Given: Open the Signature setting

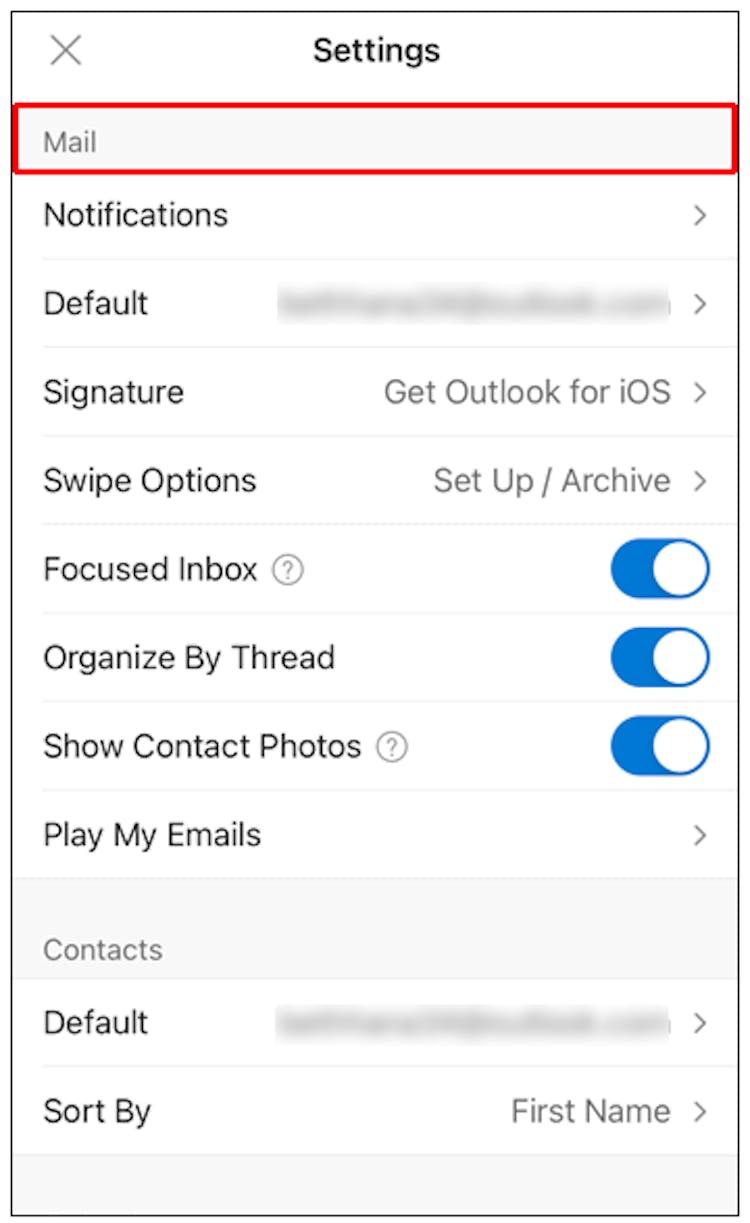Looking at the screenshot, I should (x=375, y=392).
